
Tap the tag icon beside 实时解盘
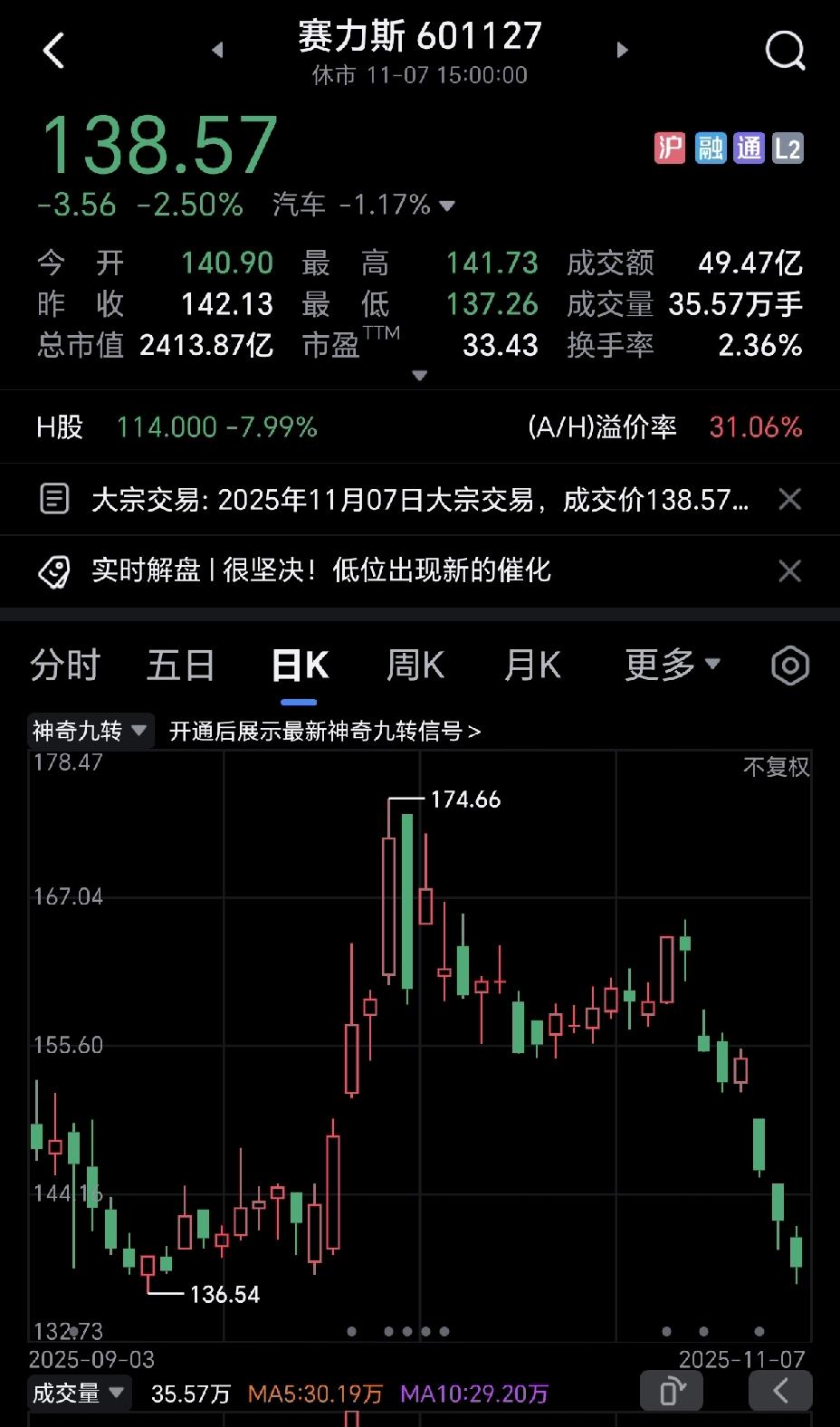[56, 570]
